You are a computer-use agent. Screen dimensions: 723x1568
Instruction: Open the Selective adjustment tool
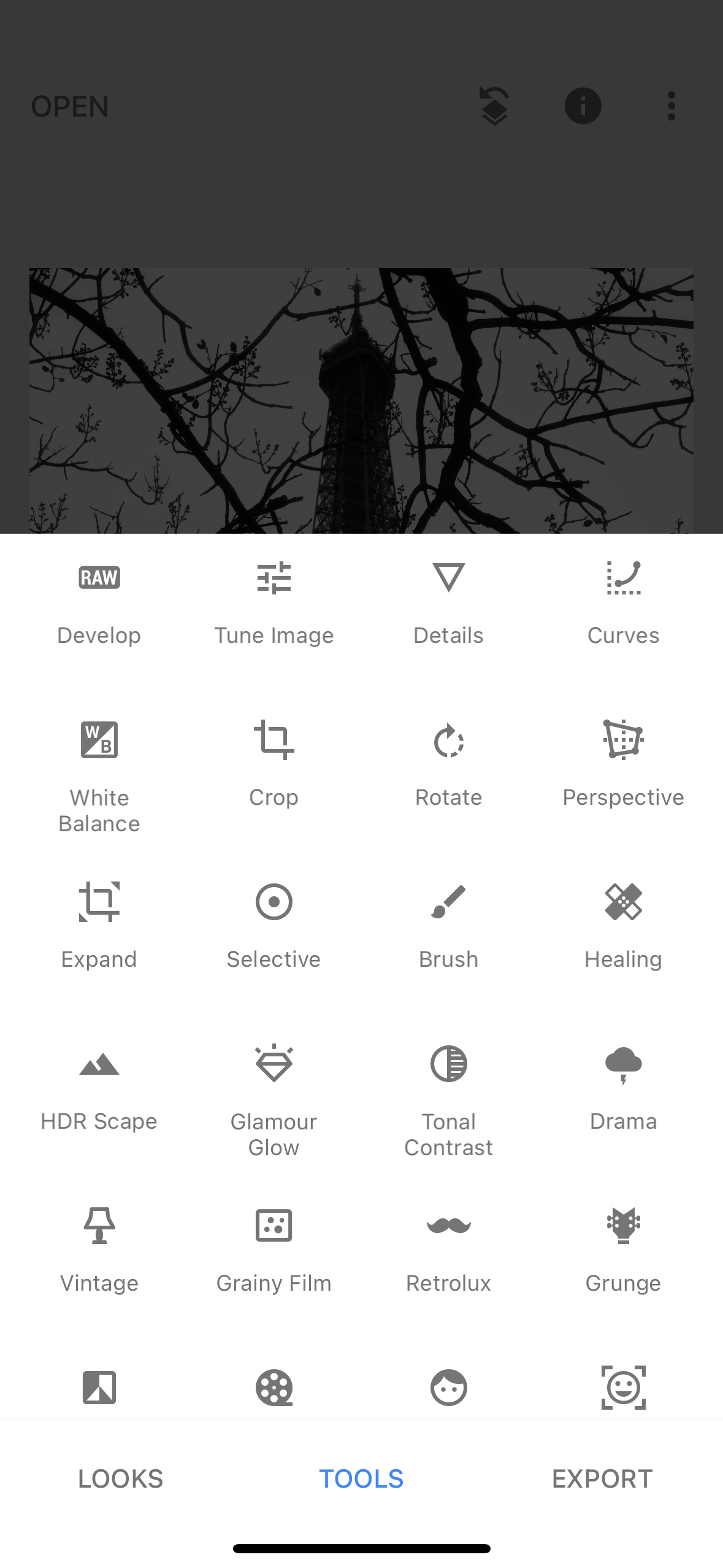click(274, 924)
